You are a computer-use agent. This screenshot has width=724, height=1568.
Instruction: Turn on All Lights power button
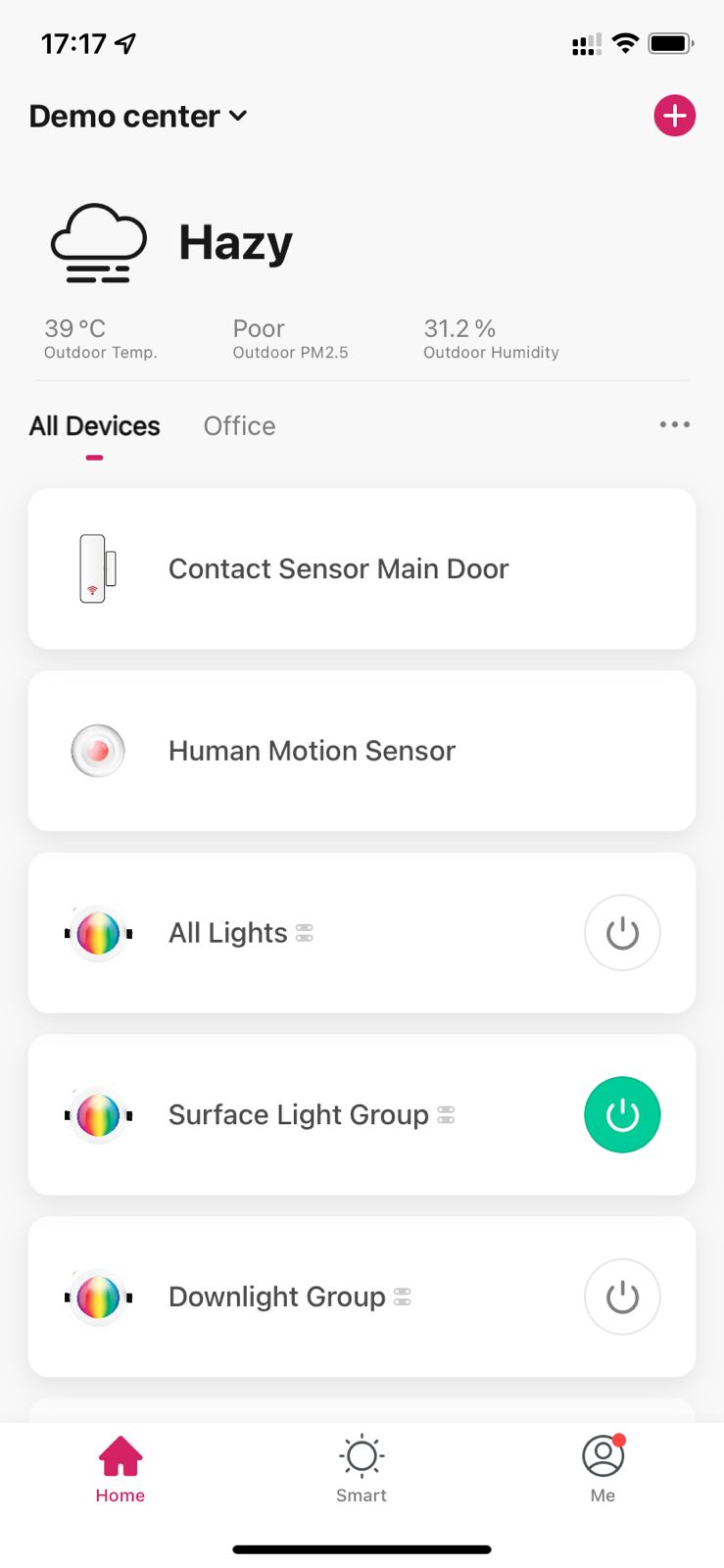[622, 933]
